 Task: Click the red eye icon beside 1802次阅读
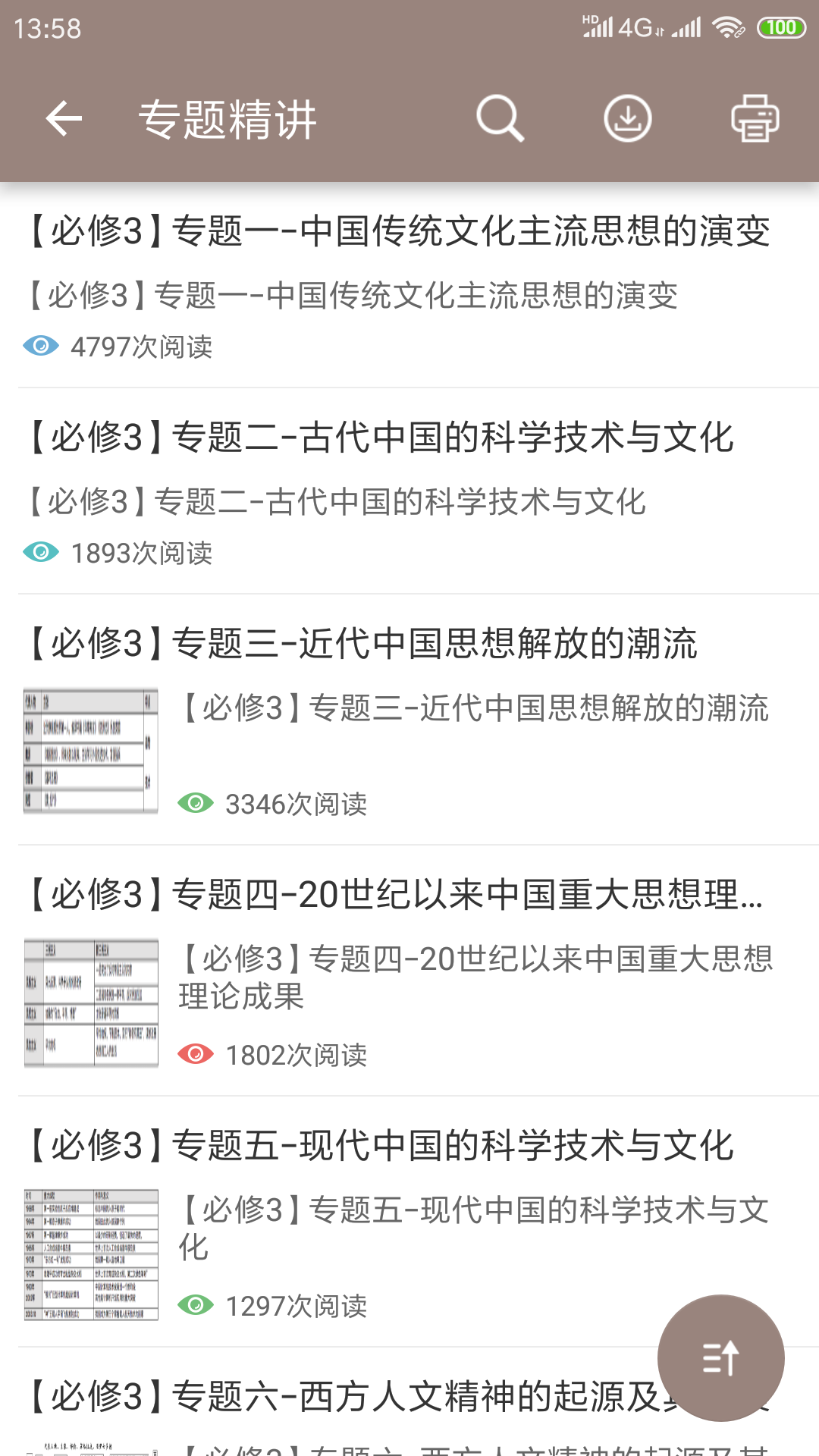(x=197, y=1053)
